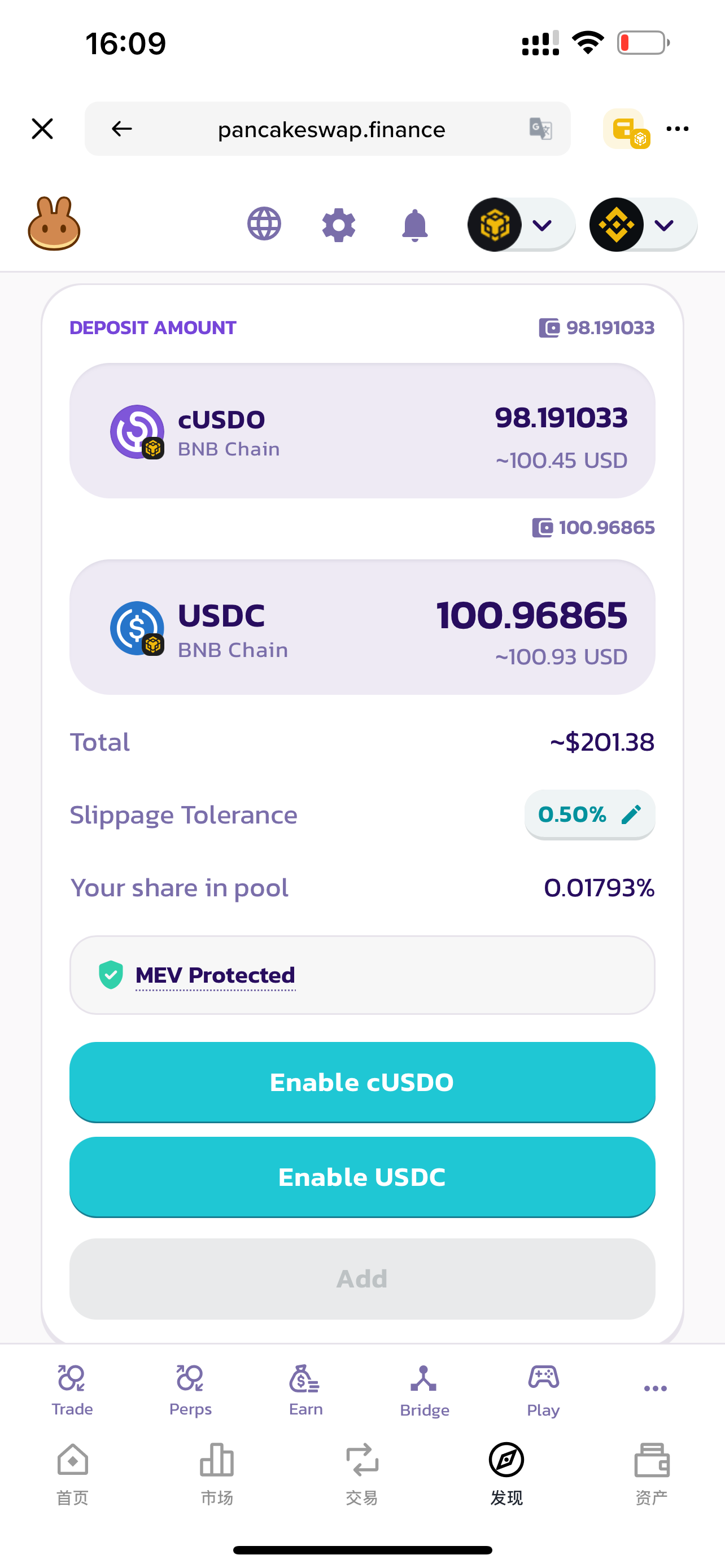The height and width of the screenshot is (1568, 725).
Task: Translate the page with the translate icon
Action: coord(540,129)
